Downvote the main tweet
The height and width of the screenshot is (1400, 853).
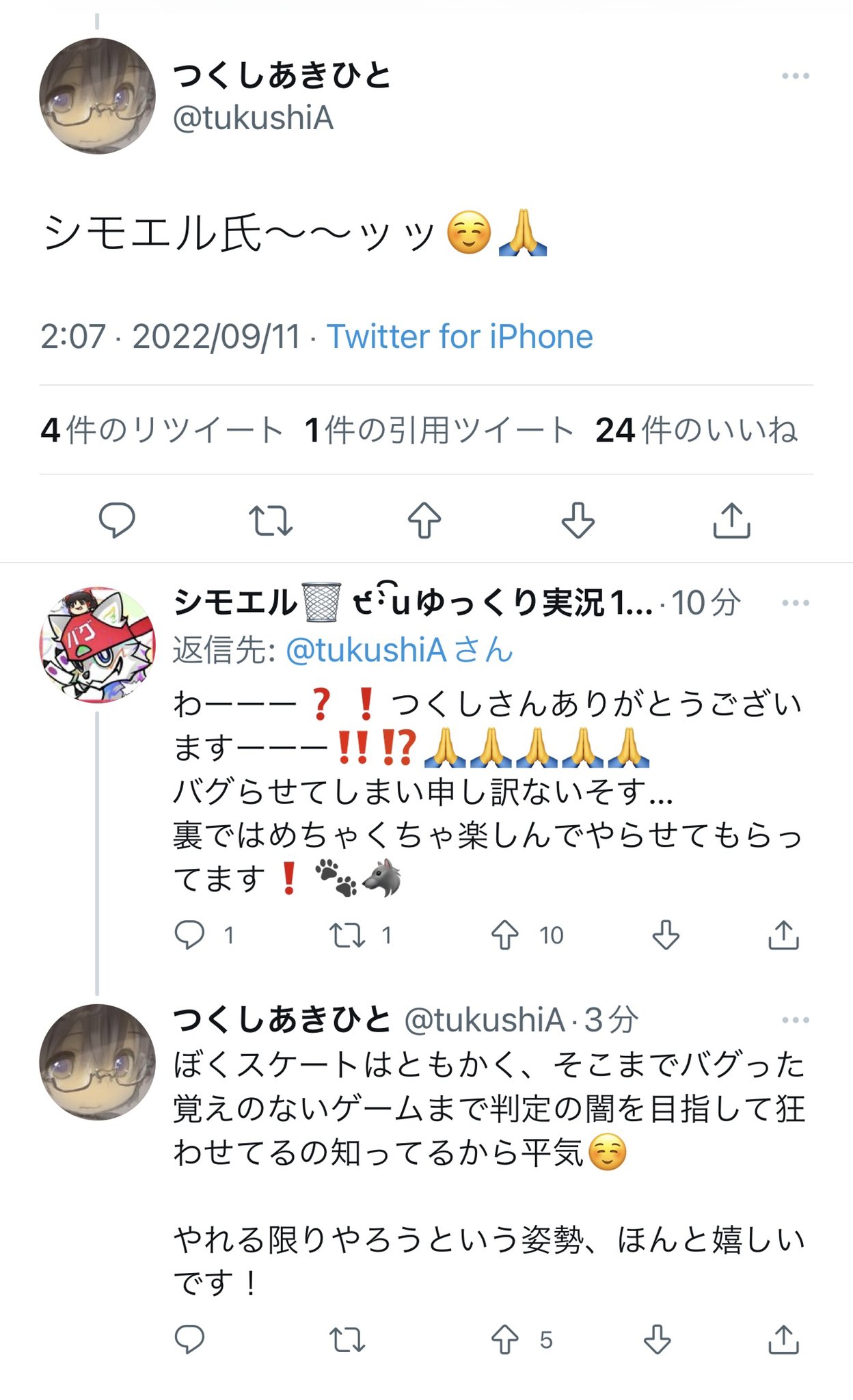coord(578,520)
